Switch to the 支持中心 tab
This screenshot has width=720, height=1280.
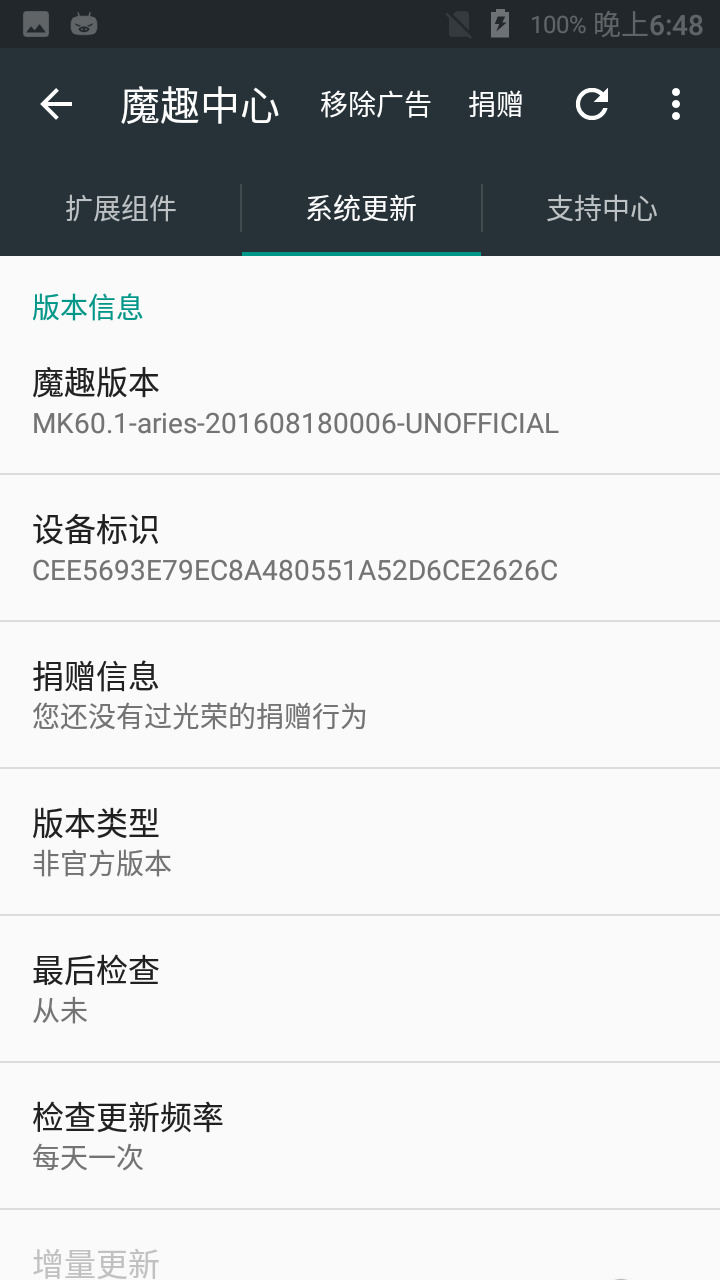601,208
